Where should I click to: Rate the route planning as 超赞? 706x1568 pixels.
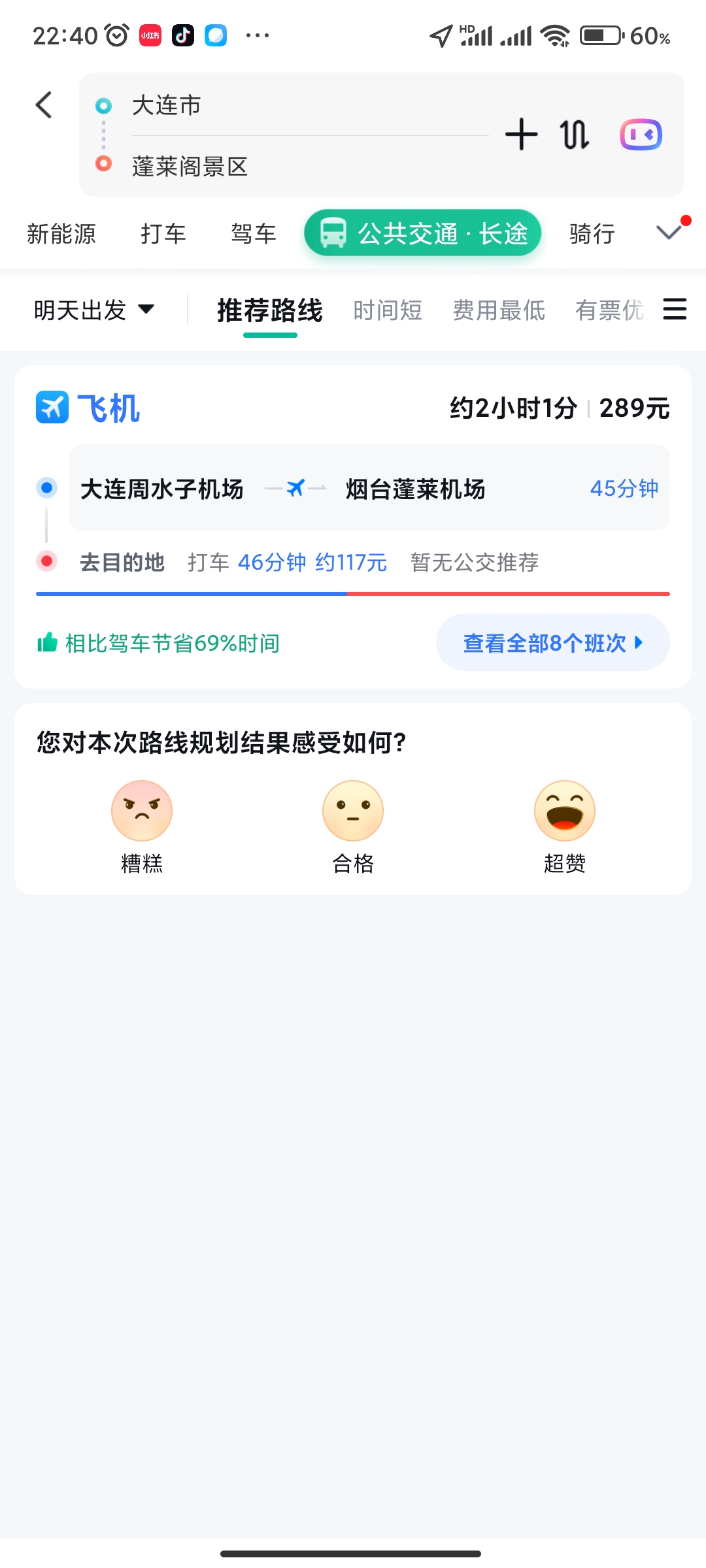tap(565, 826)
